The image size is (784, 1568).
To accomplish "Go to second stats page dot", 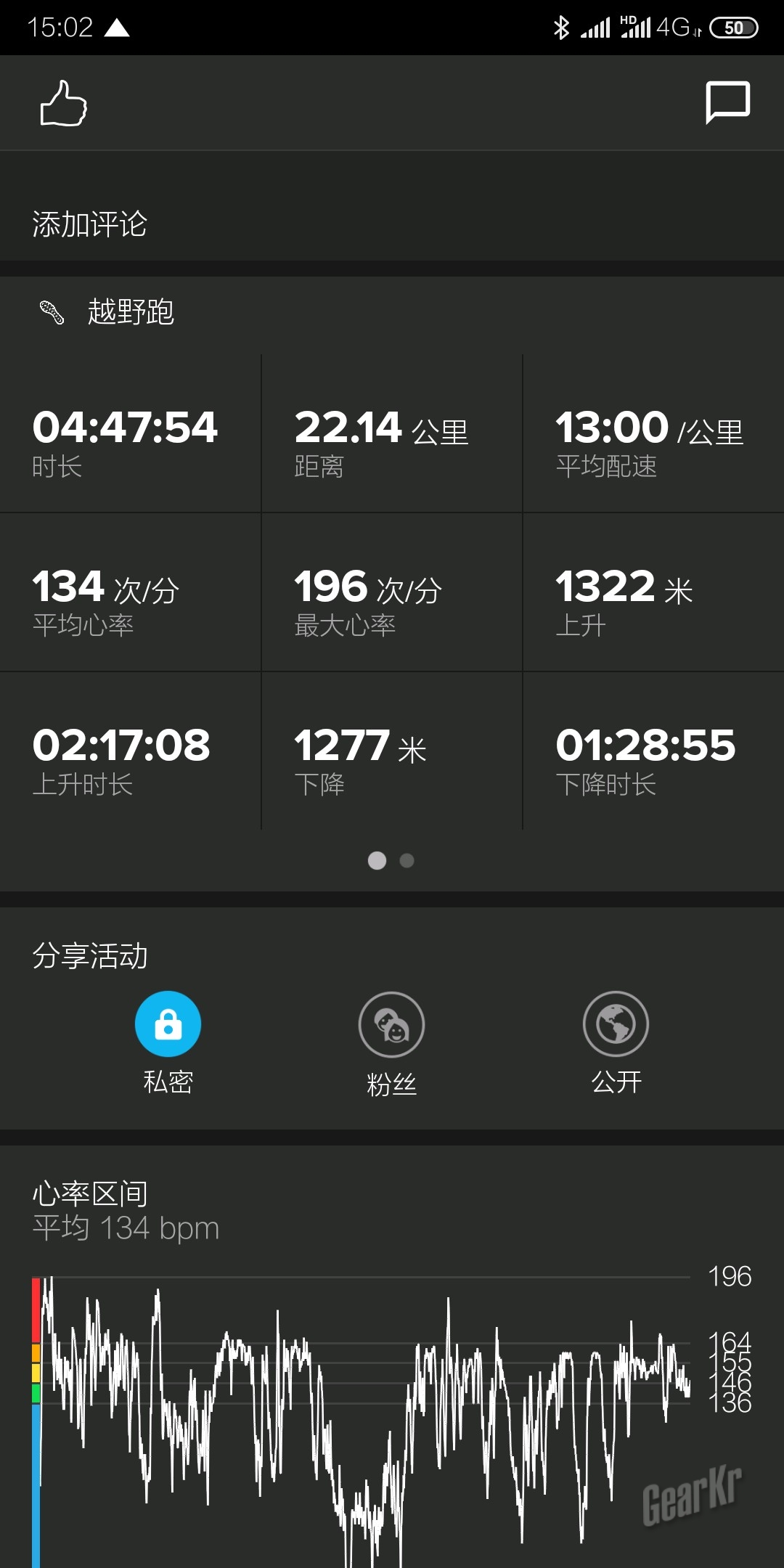I will point(407,861).
